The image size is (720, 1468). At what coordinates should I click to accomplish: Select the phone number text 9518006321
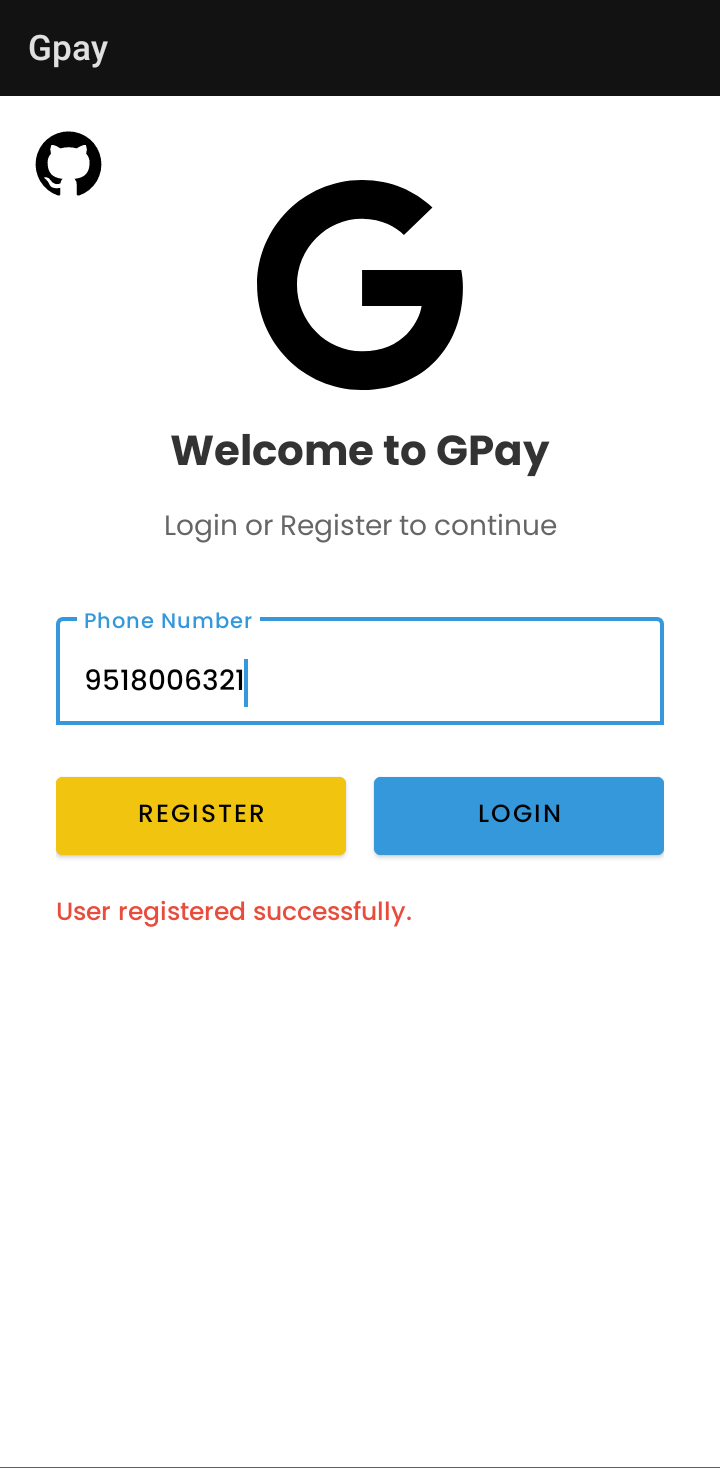[165, 680]
